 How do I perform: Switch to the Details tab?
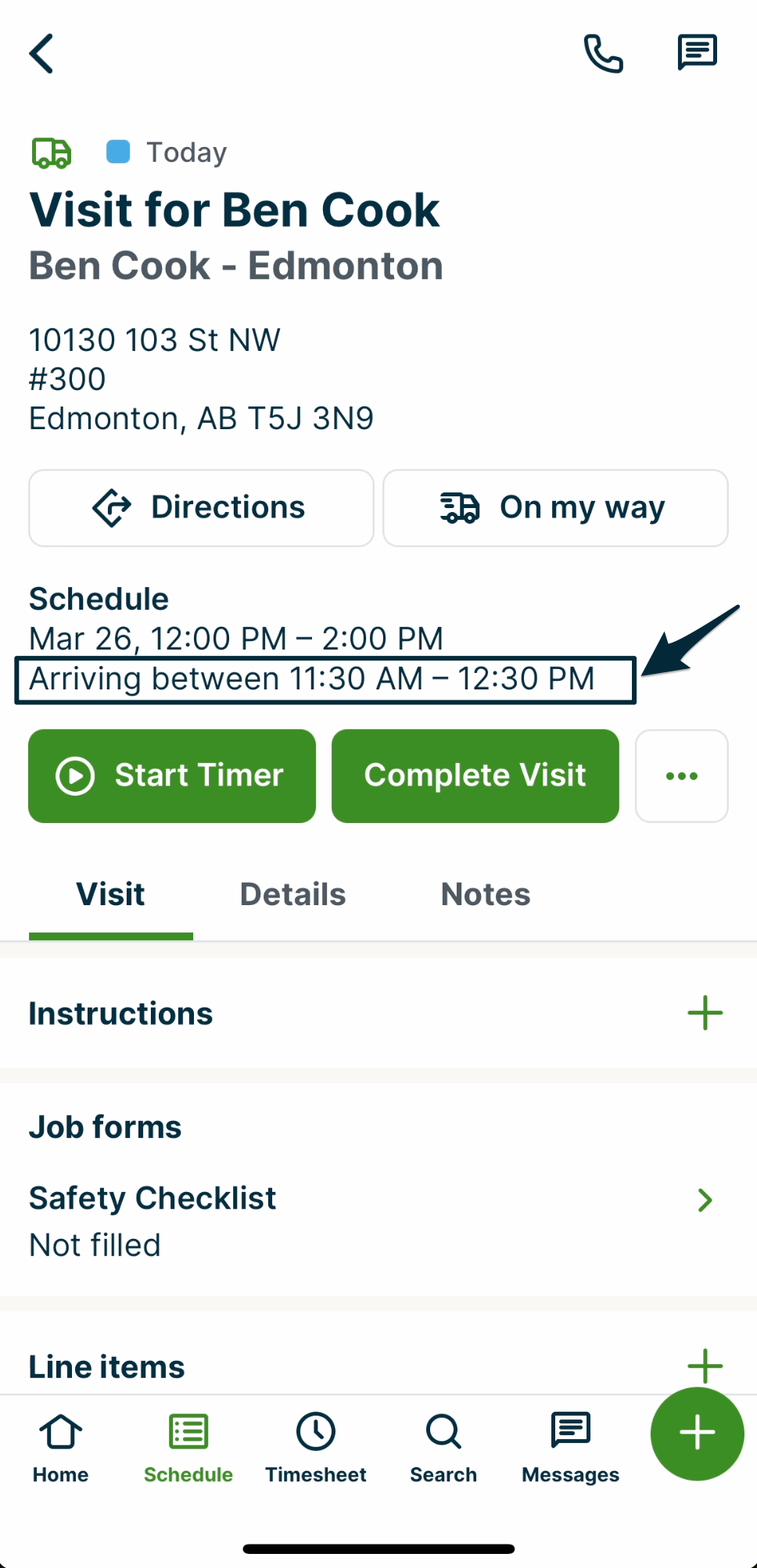click(x=292, y=893)
